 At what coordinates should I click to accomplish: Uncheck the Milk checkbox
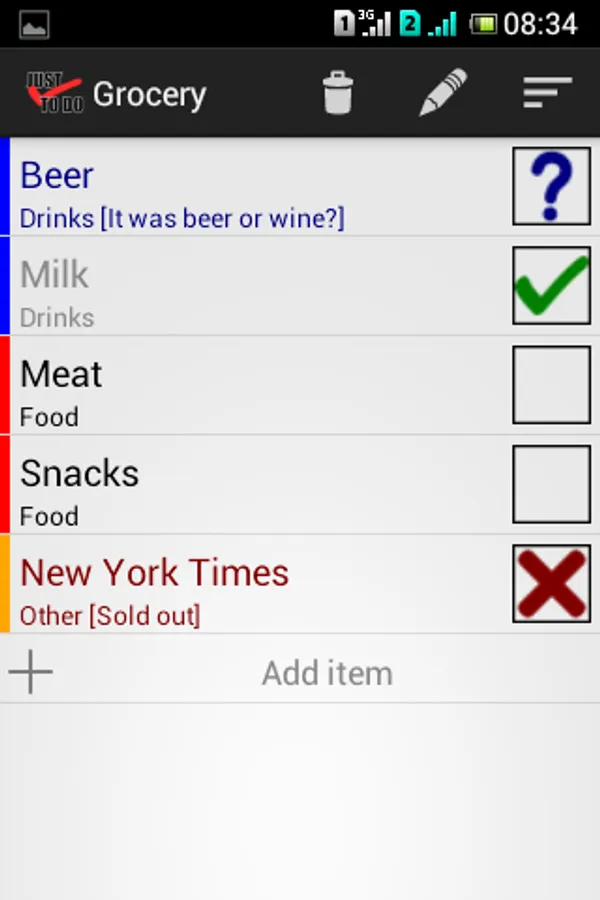click(551, 286)
